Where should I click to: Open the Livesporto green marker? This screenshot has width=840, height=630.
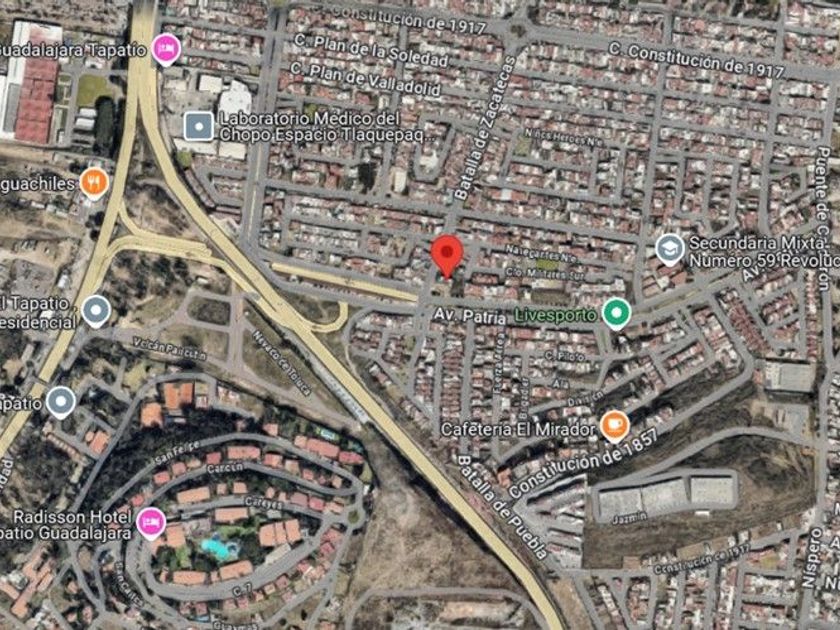pyautogui.click(x=616, y=313)
